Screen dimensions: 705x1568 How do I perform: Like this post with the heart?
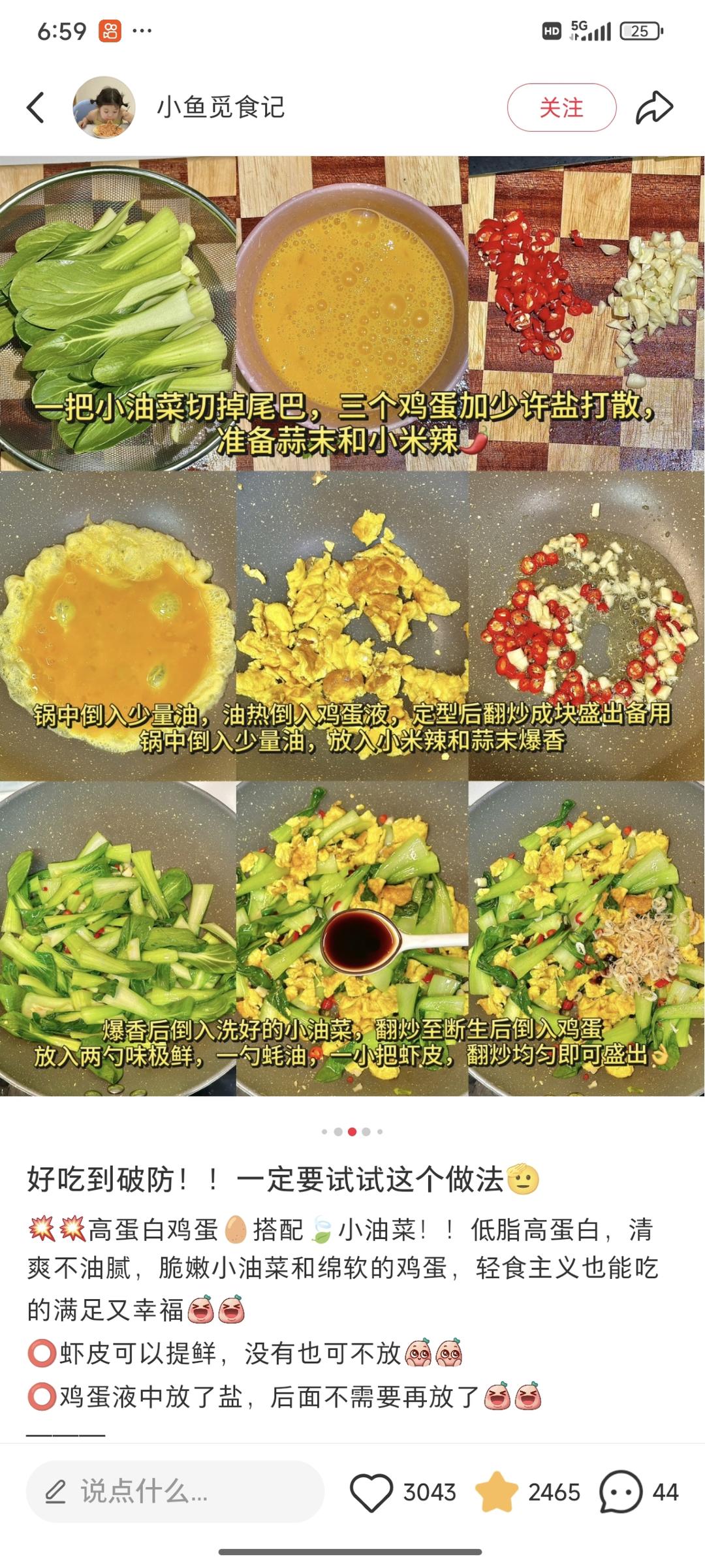tap(371, 1492)
